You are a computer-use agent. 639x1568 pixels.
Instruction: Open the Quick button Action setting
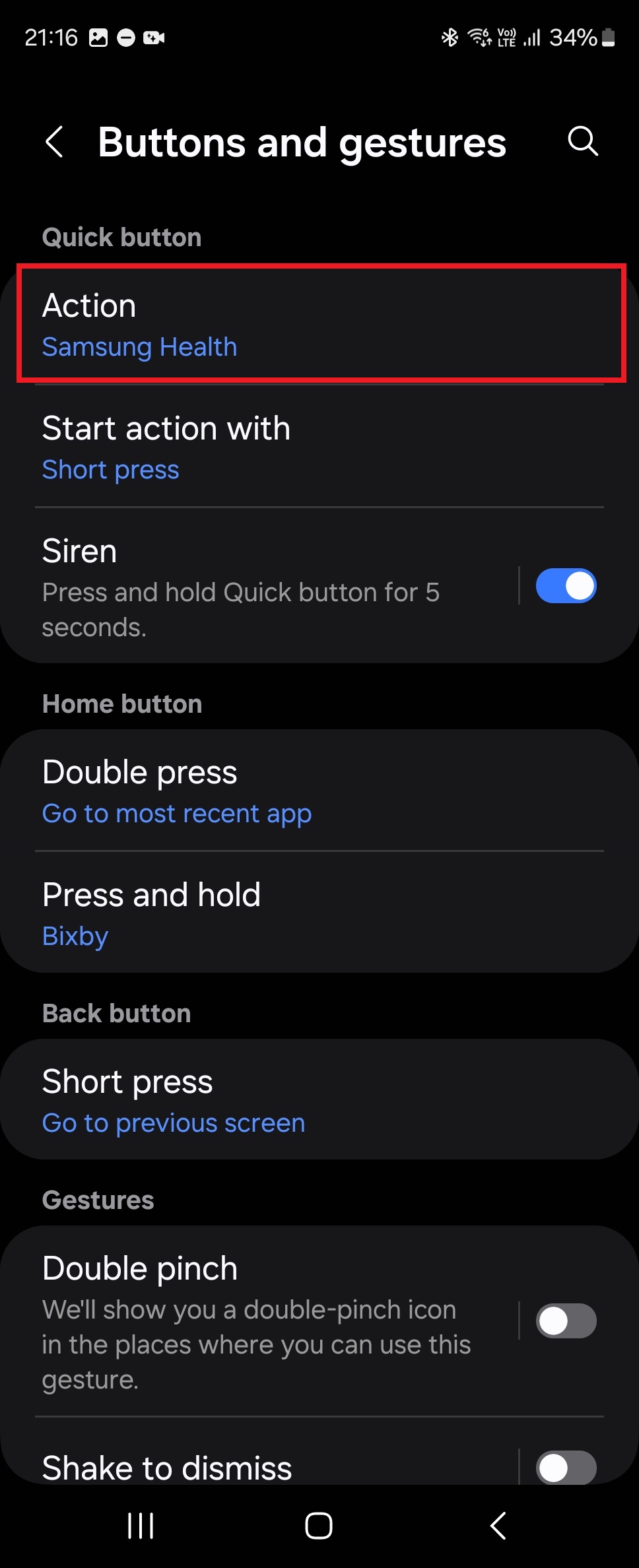(x=321, y=324)
